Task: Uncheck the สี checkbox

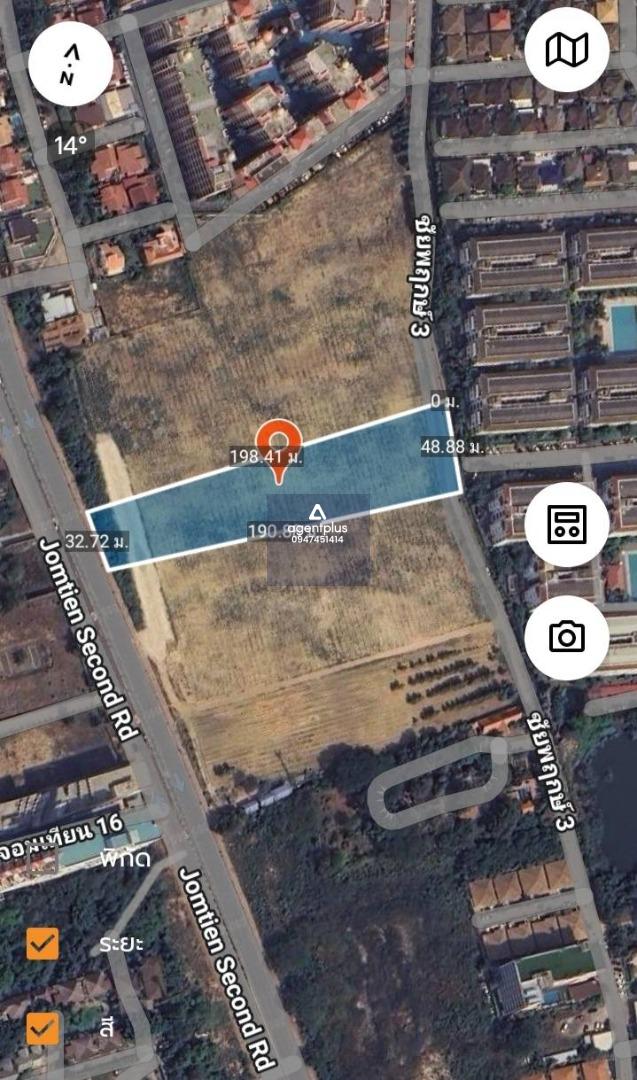Action: [x=42, y=1027]
